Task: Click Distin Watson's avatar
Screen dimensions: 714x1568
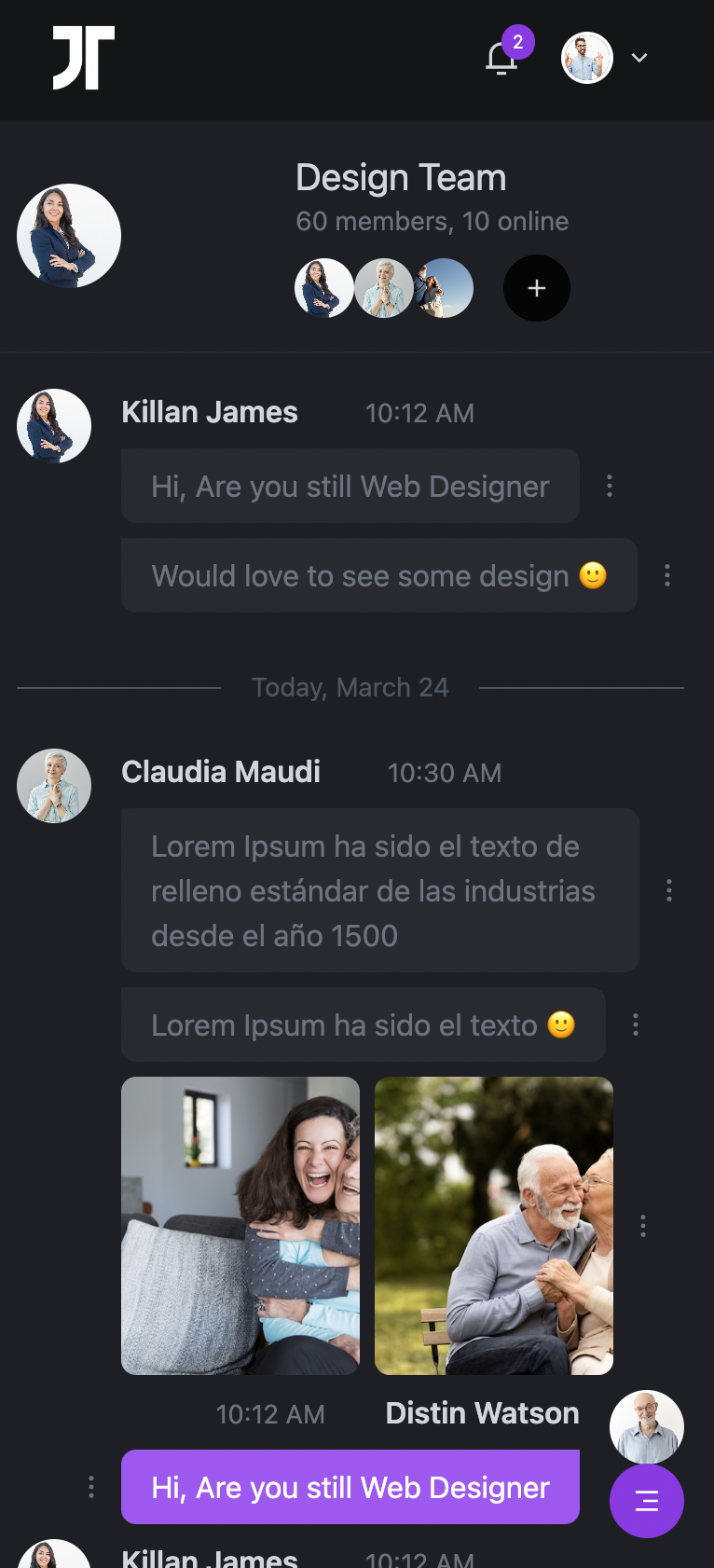Action: (646, 1426)
